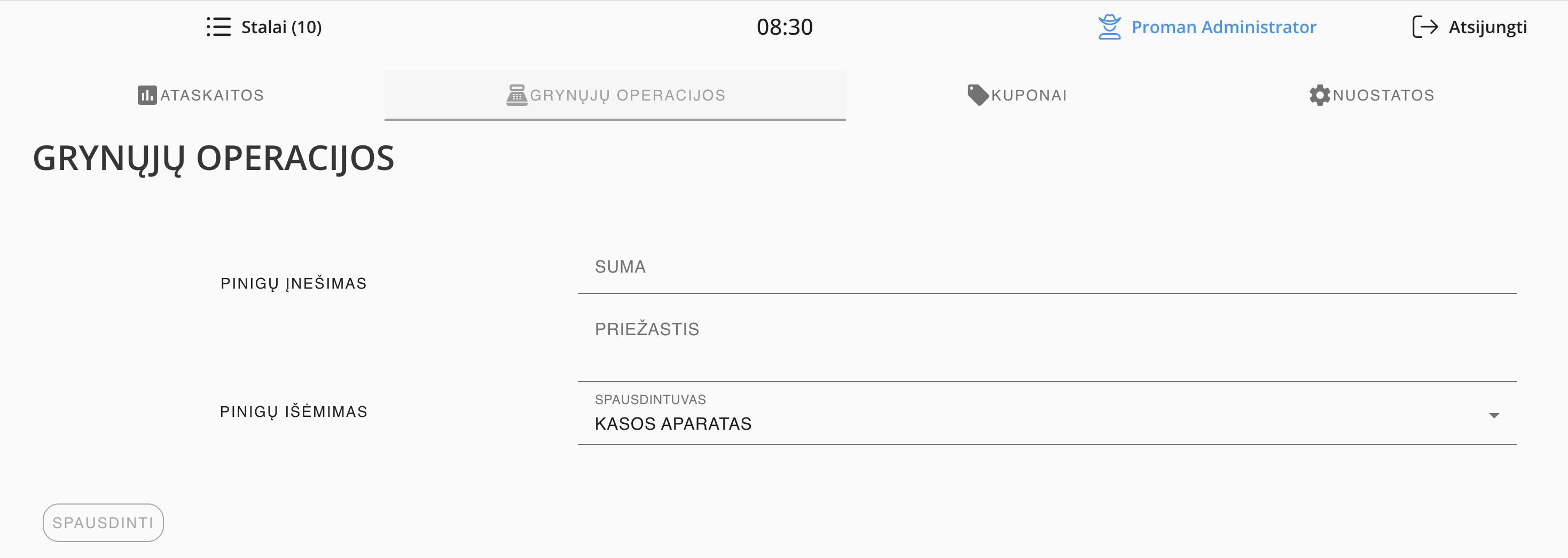This screenshot has height=558, width=1568.
Task: Open the Proman Administrator profile
Action: click(x=1207, y=27)
